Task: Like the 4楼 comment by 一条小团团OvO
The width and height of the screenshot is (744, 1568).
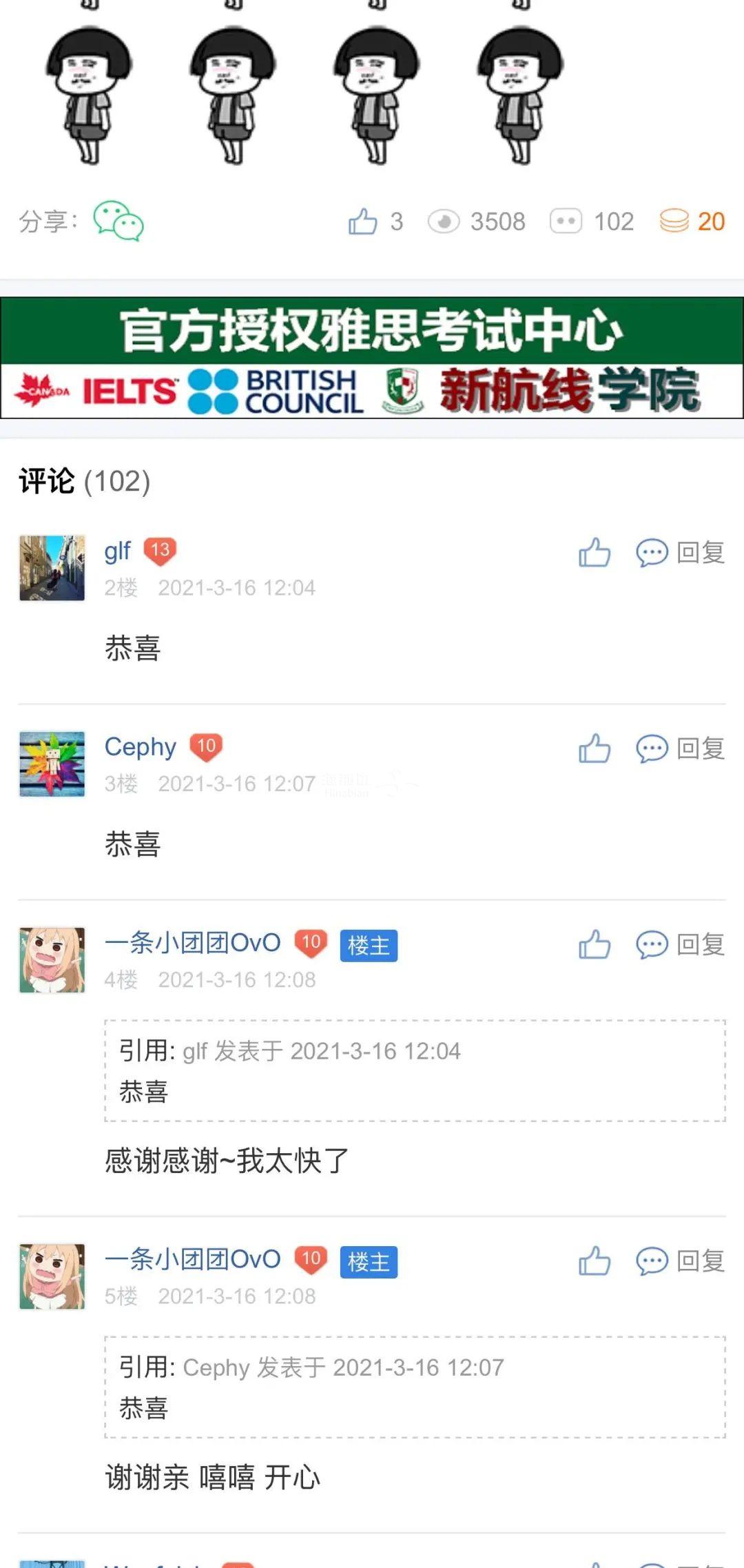Action: coord(595,944)
